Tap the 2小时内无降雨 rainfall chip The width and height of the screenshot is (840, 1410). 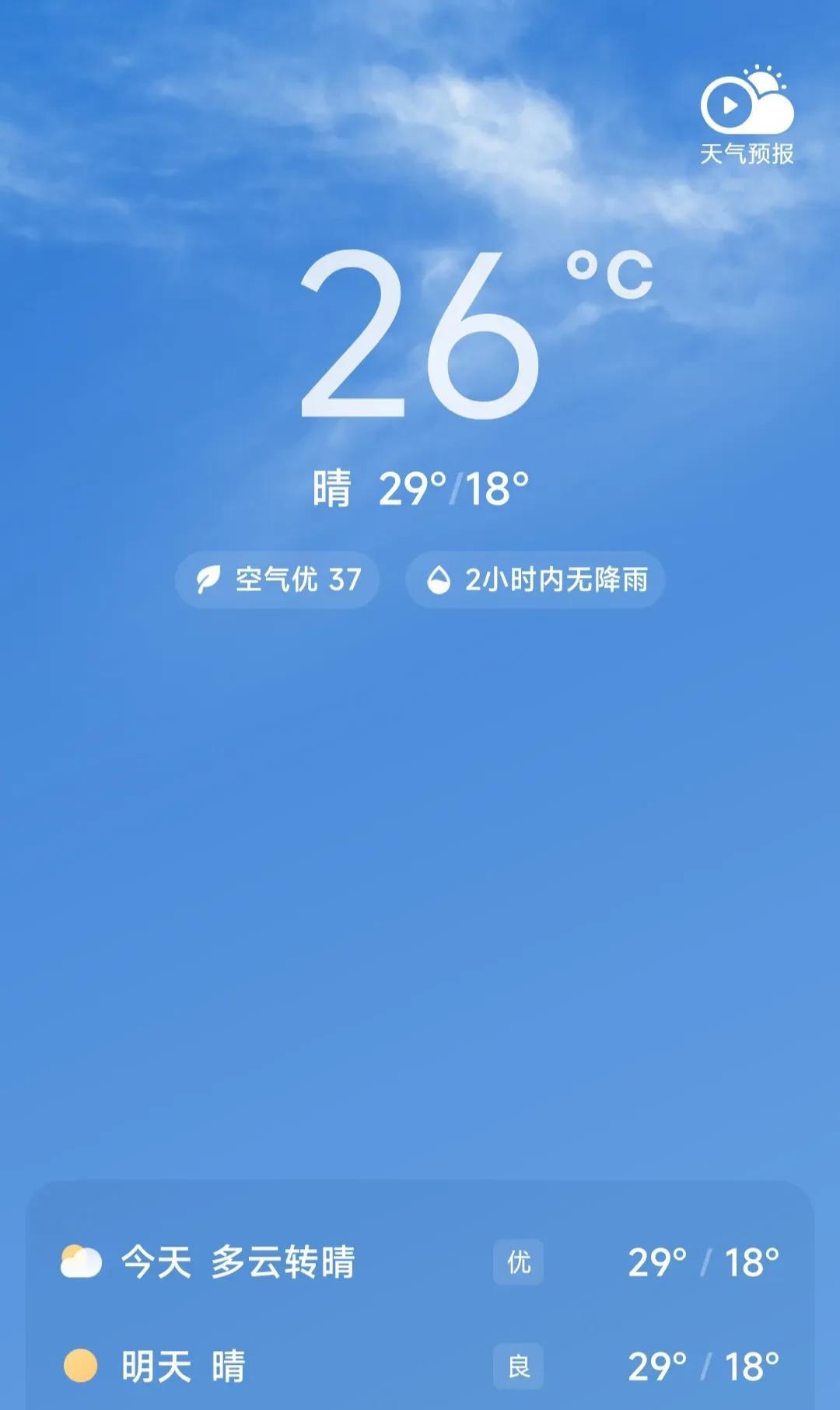[535, 579]
